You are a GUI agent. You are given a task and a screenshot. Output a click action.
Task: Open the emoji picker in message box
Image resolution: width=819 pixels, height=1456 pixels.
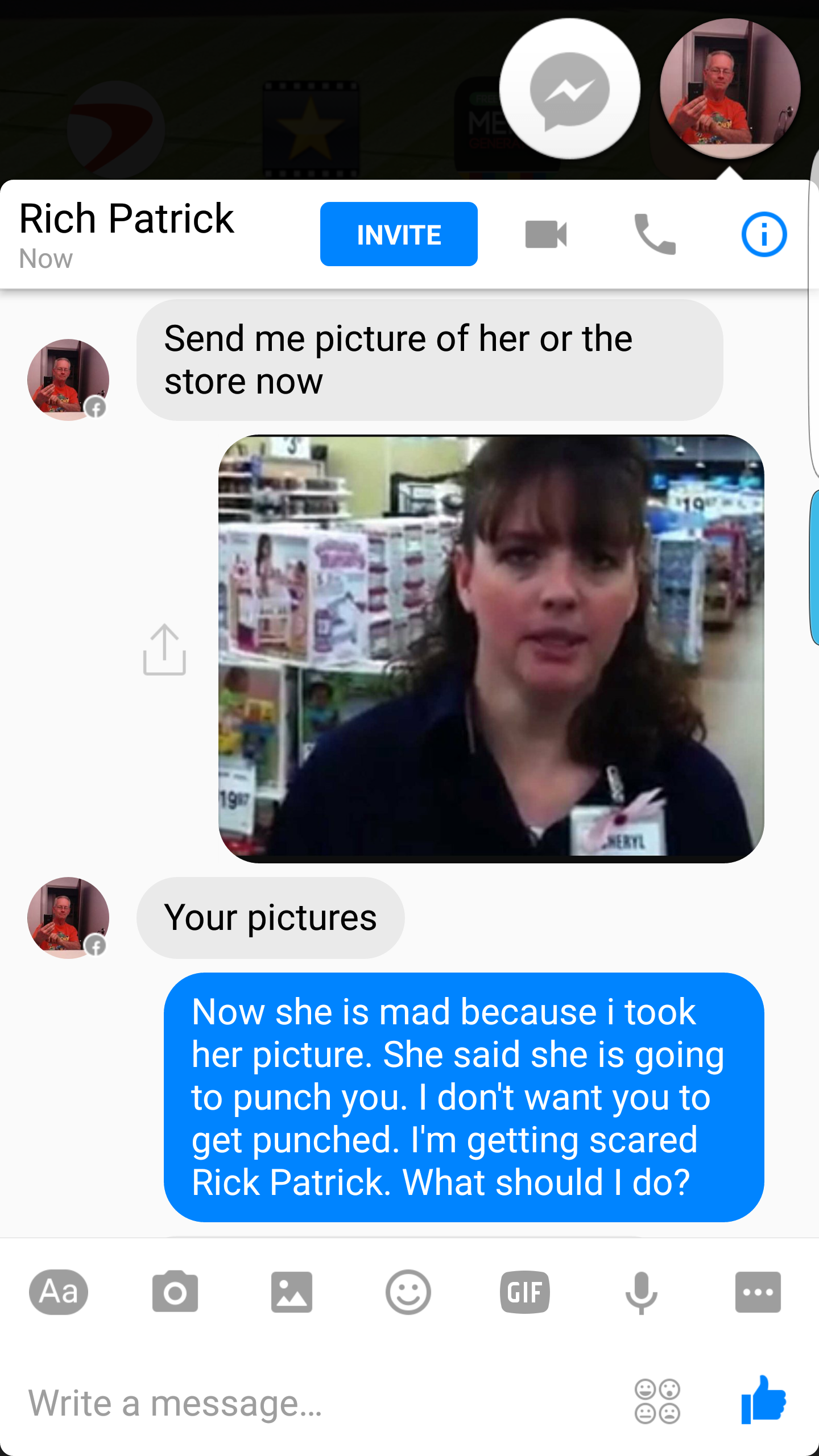pyautogui.click(x=657, y=1401)
